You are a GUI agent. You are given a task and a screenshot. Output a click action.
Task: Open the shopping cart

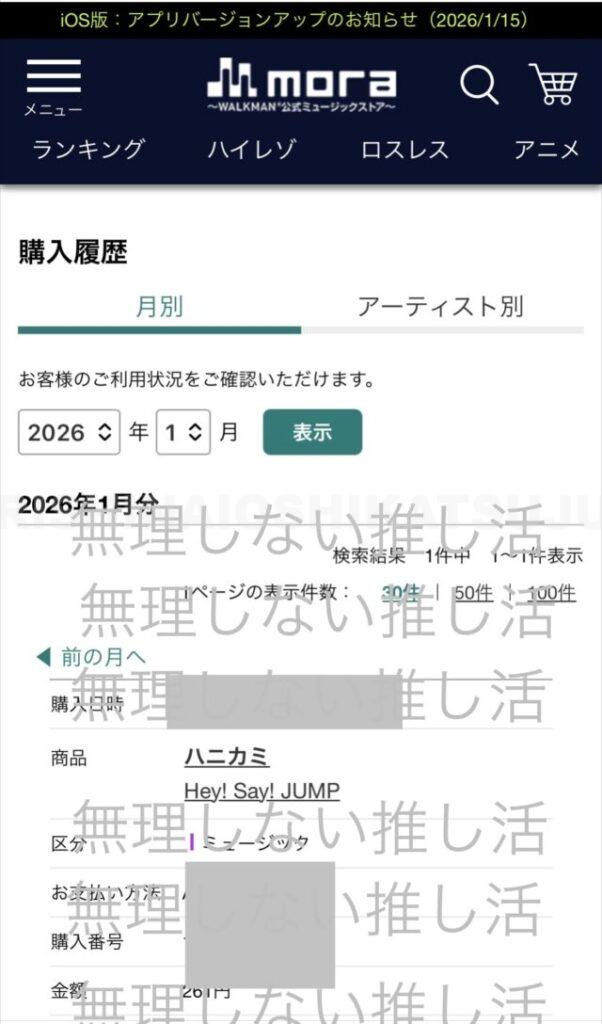point(553,85)
